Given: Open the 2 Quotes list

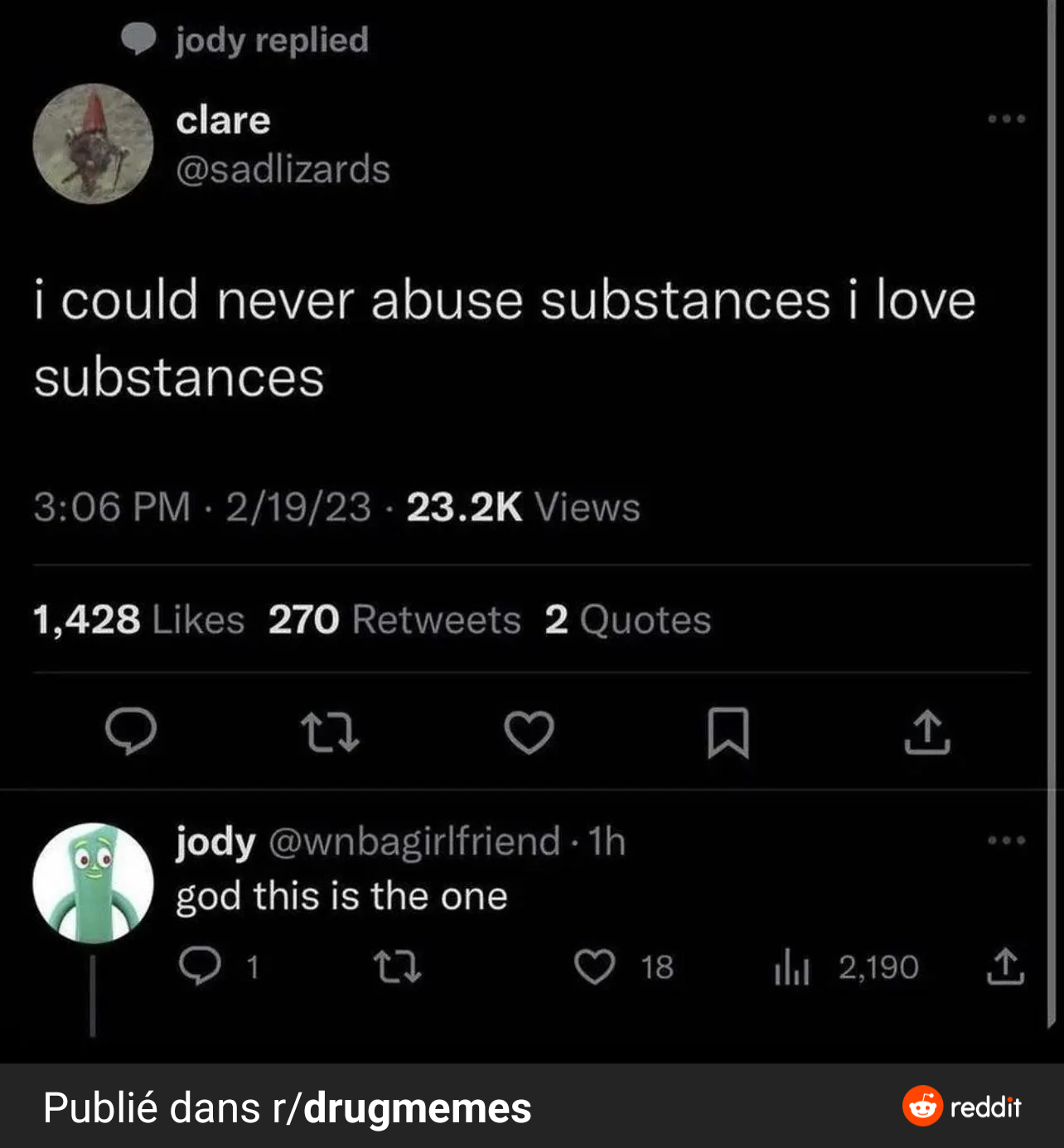Looking at the screenshot, I should (x=627, y=620).
